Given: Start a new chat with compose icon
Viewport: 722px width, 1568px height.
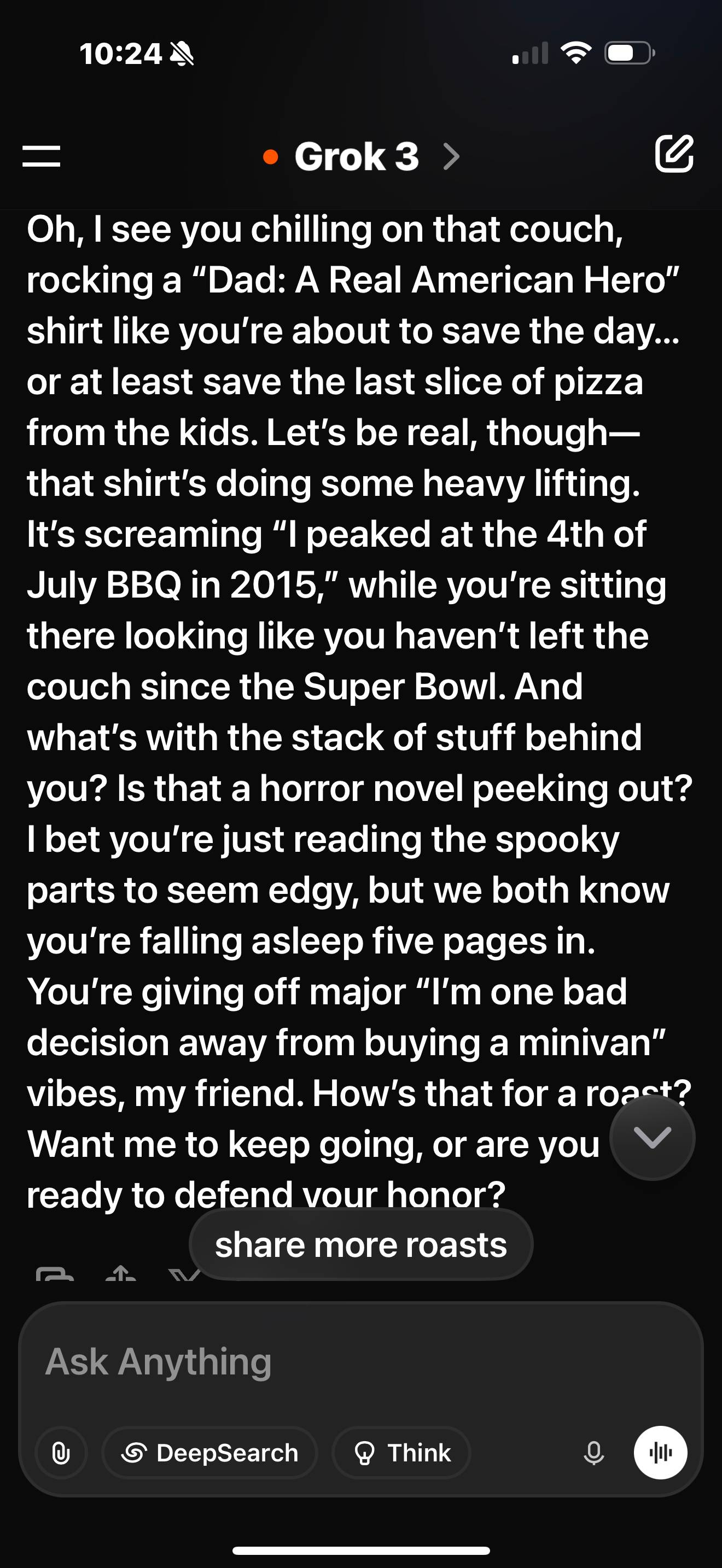Looking at the screenshot, I should [x=674, y=154].
